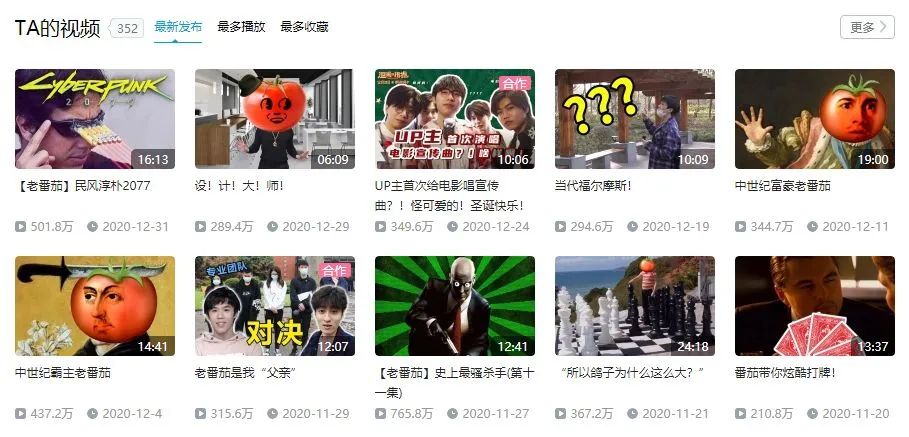Open the 民风淳朴2077 video
This screenshot has height=437, width=909.
(95, 119)
